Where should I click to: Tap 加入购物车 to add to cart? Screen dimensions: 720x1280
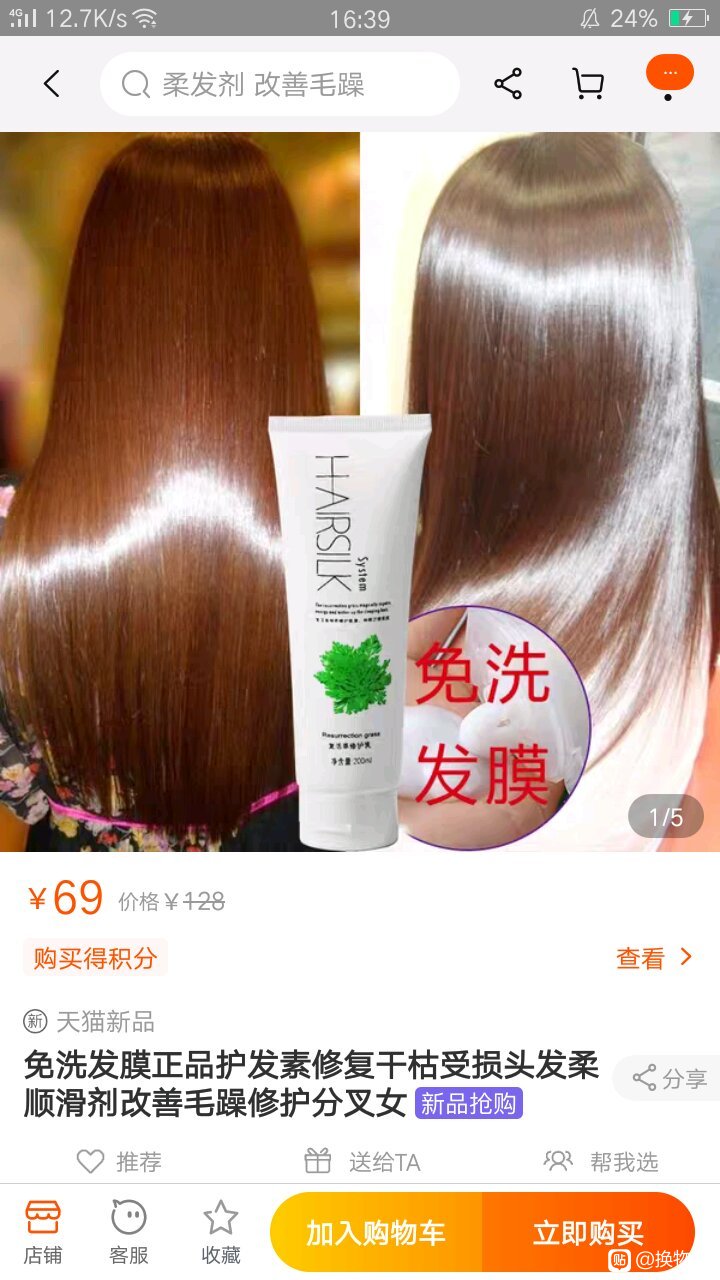coord(376,1232)
